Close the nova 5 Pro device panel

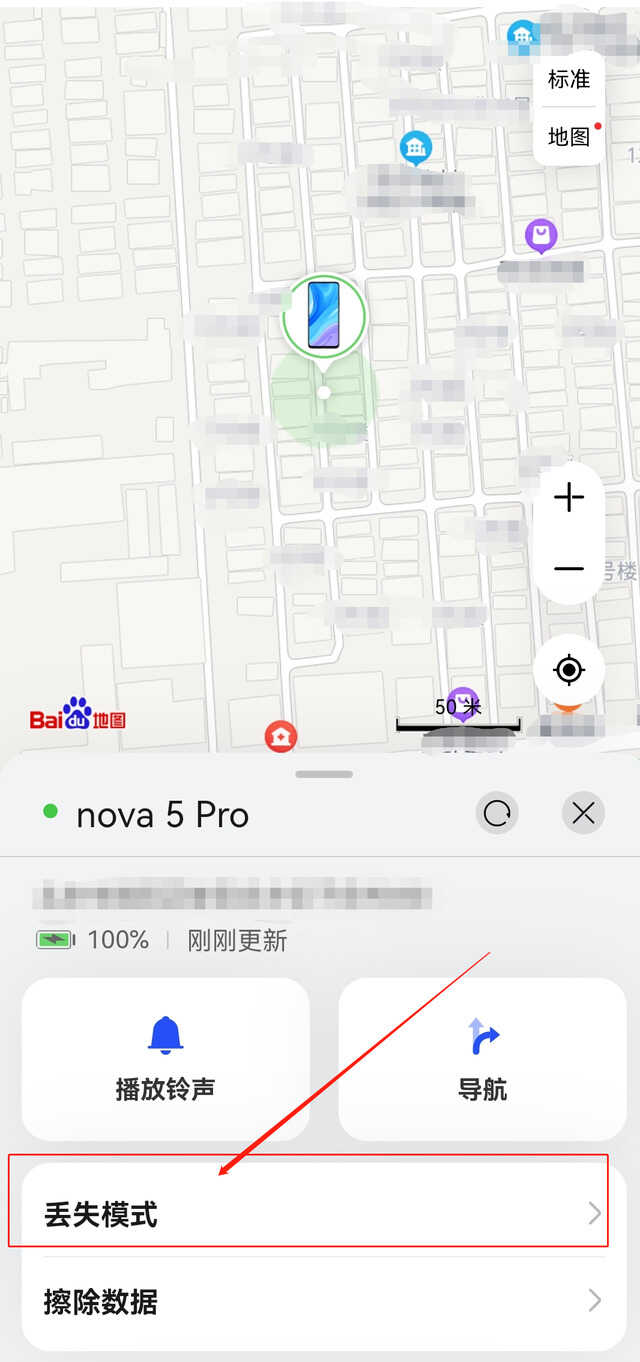(x=584, y=814)
